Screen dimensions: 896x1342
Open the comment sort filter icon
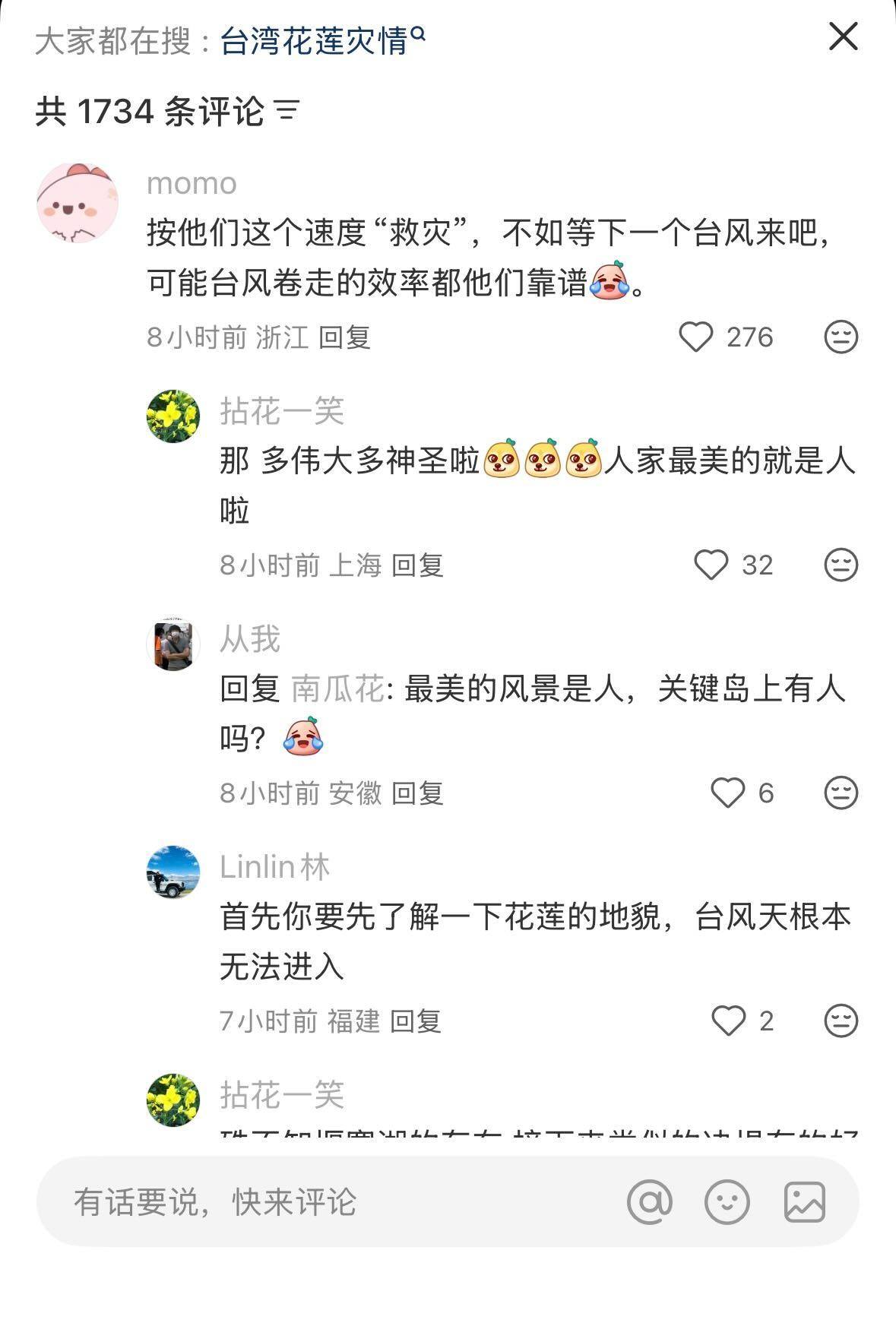287,111
